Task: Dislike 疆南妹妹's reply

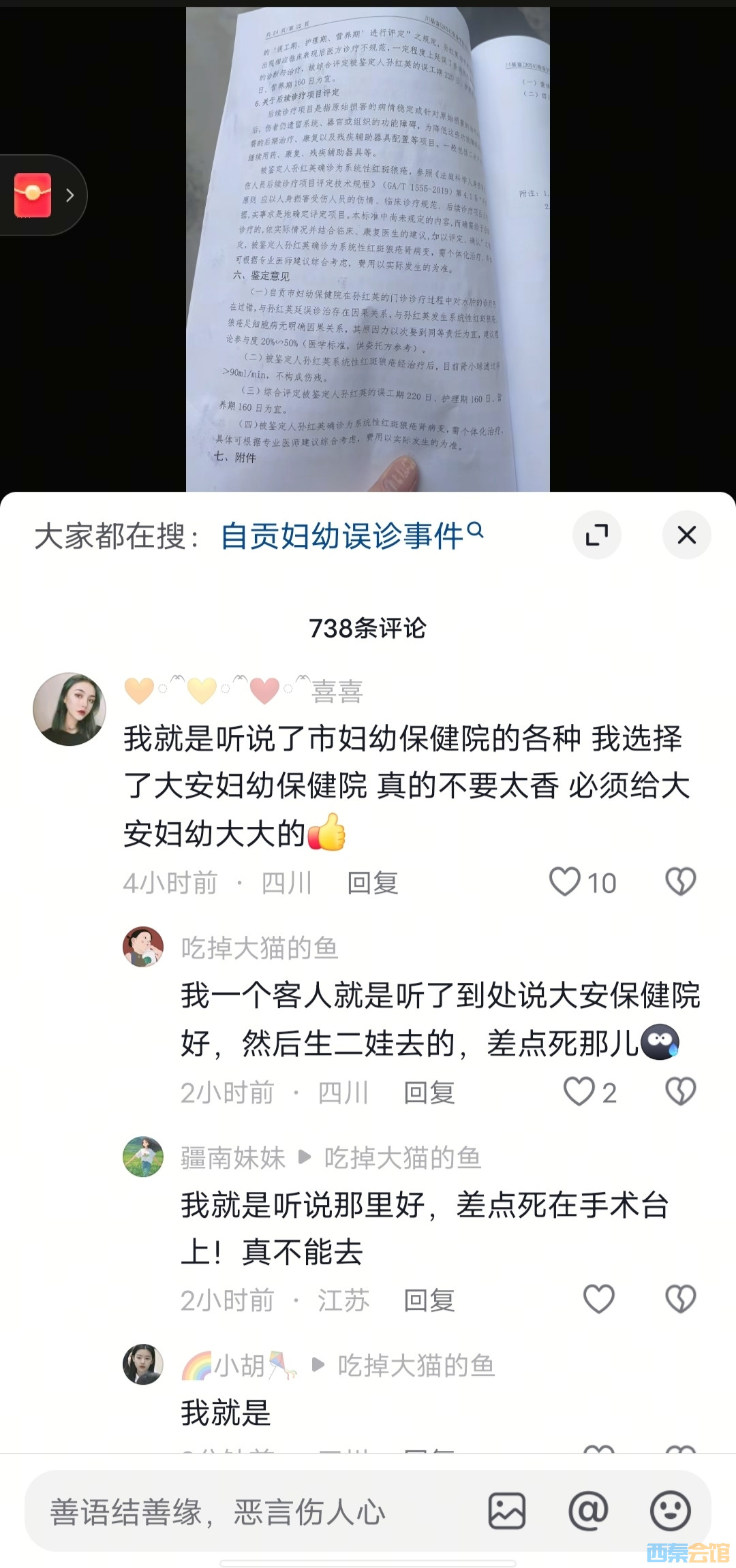Action: 680,1300
